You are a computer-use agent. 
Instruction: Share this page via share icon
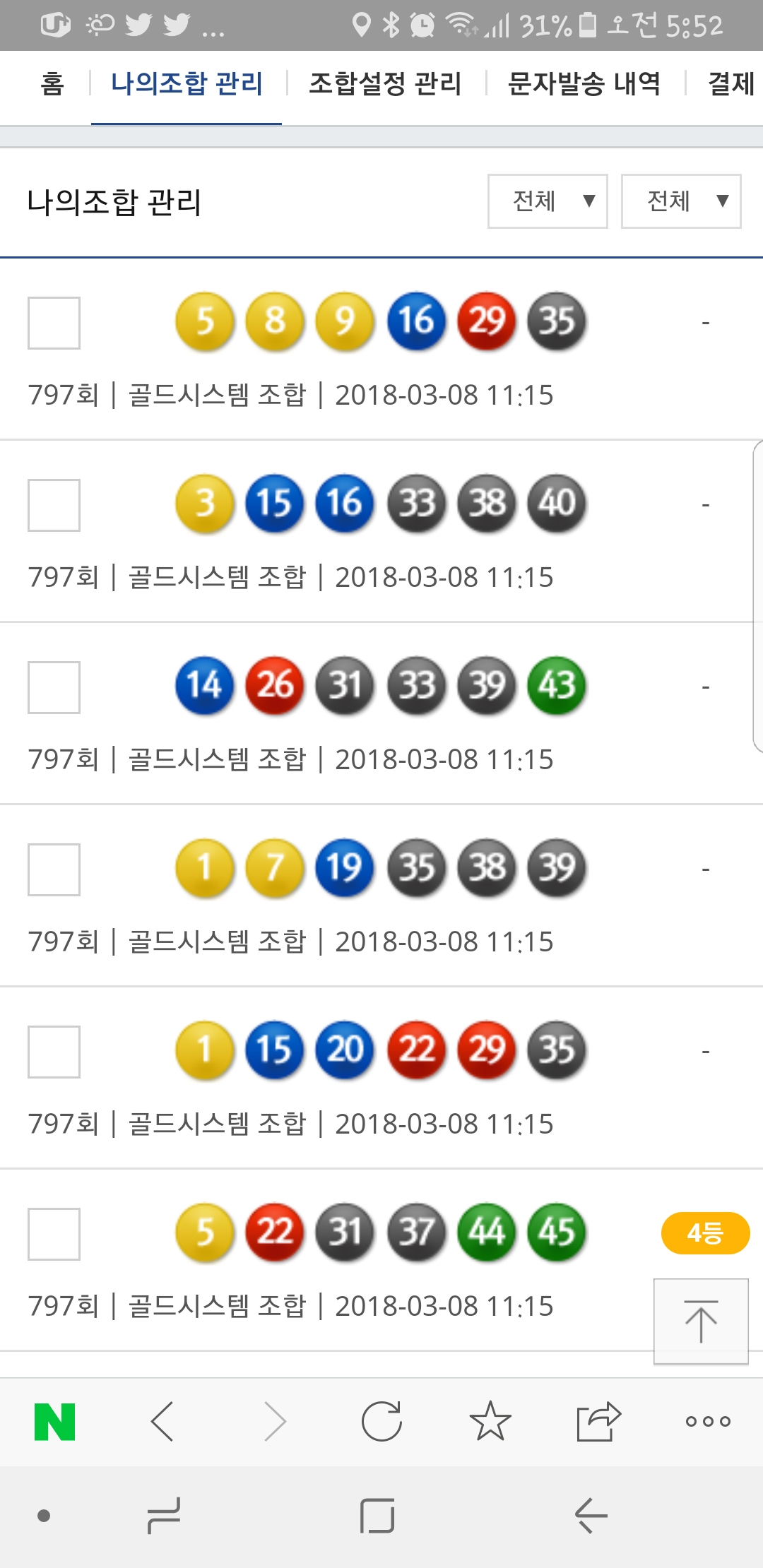[598, 1421]
